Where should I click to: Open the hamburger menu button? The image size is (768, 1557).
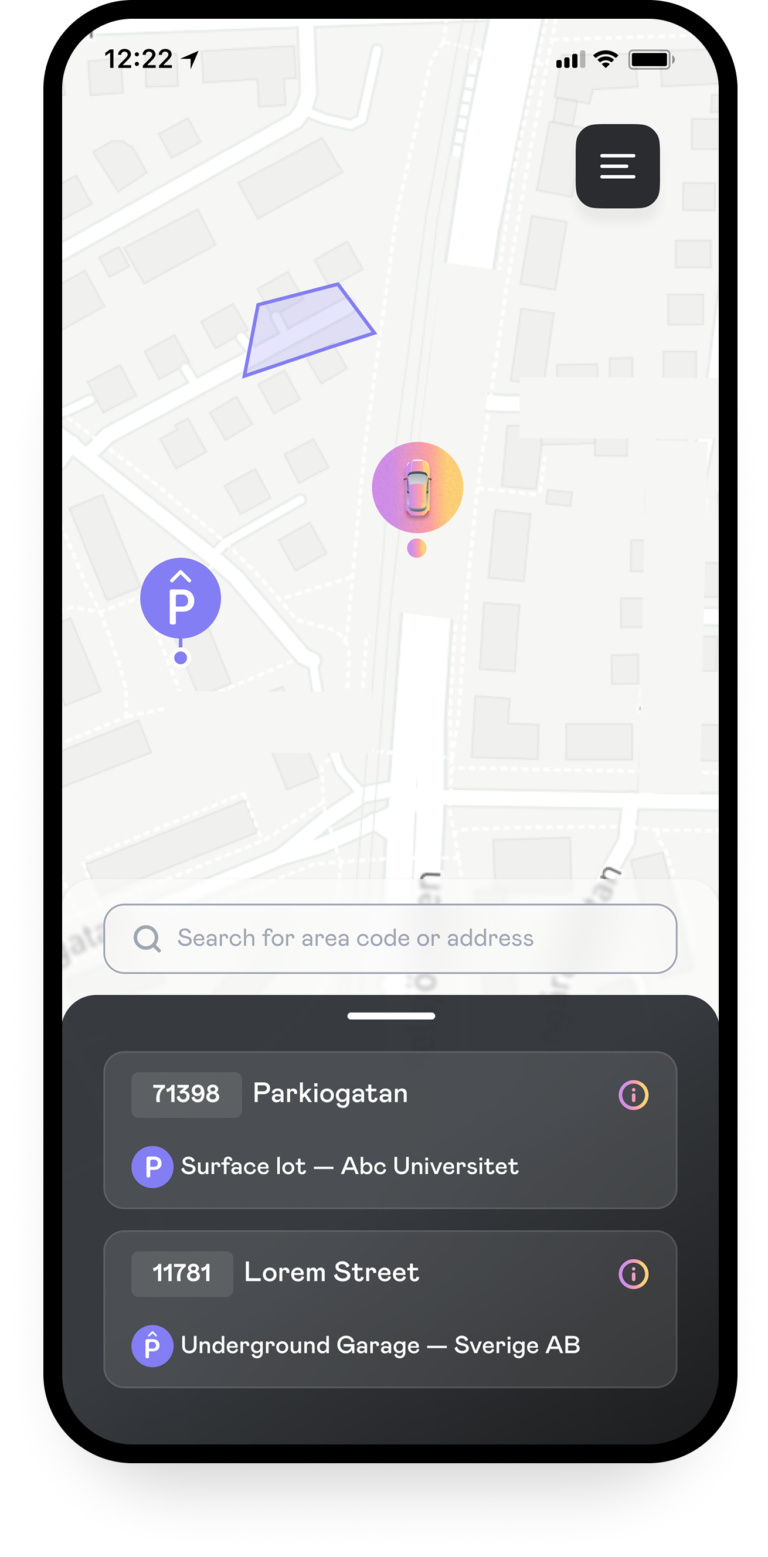pyautogui.click(x=617, y=166)
